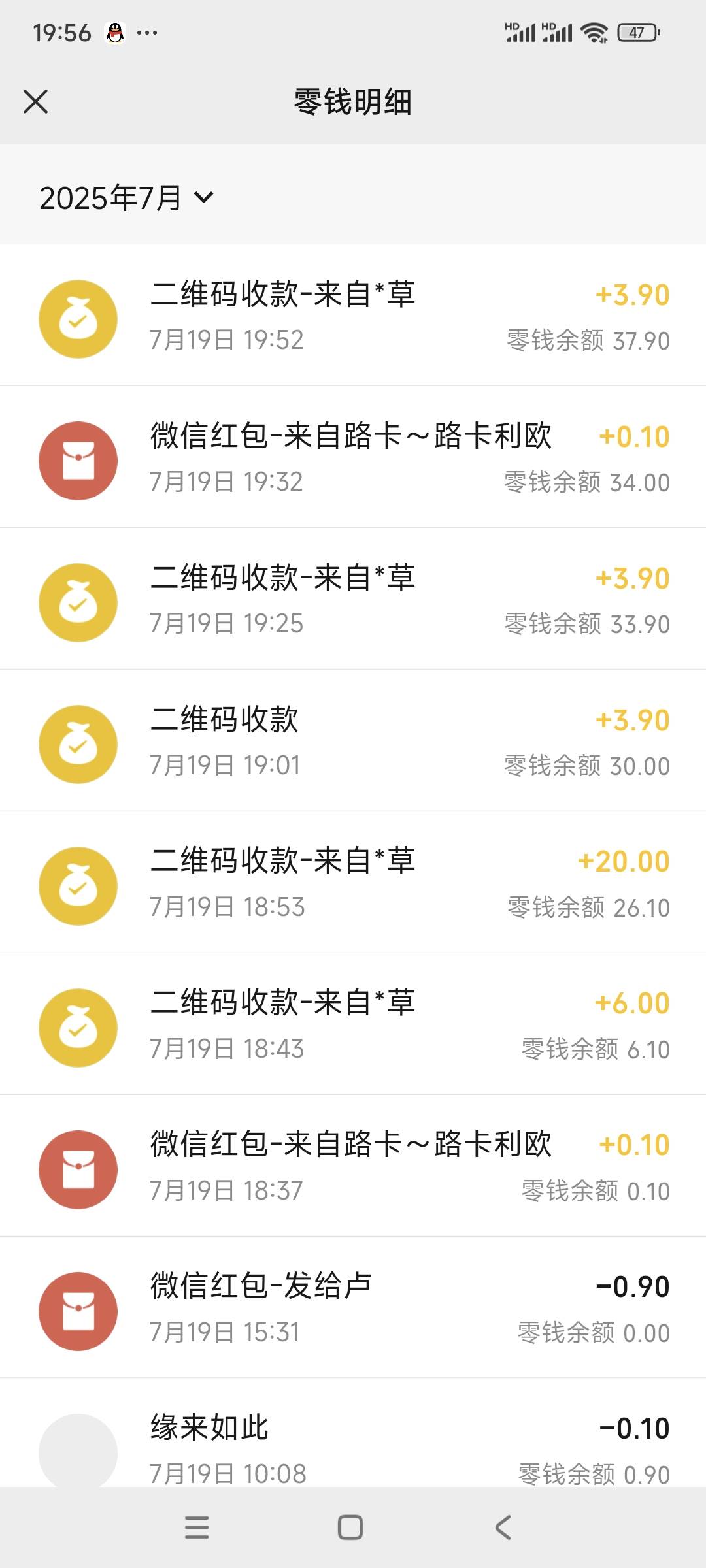
Task: Go to the home screen
Action: pyautogui.click(x=350, y=1527)
